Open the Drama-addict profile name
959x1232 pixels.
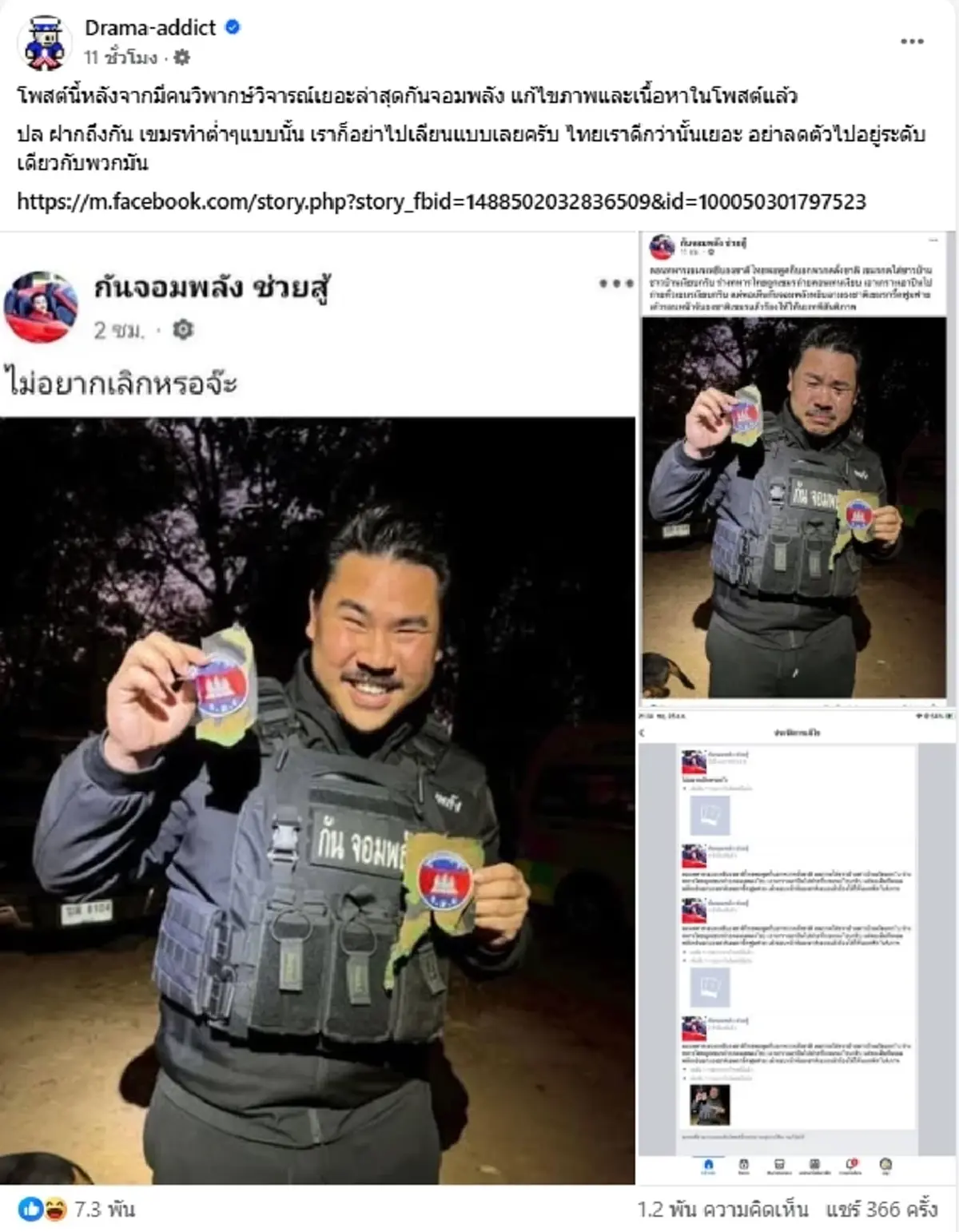149,28
